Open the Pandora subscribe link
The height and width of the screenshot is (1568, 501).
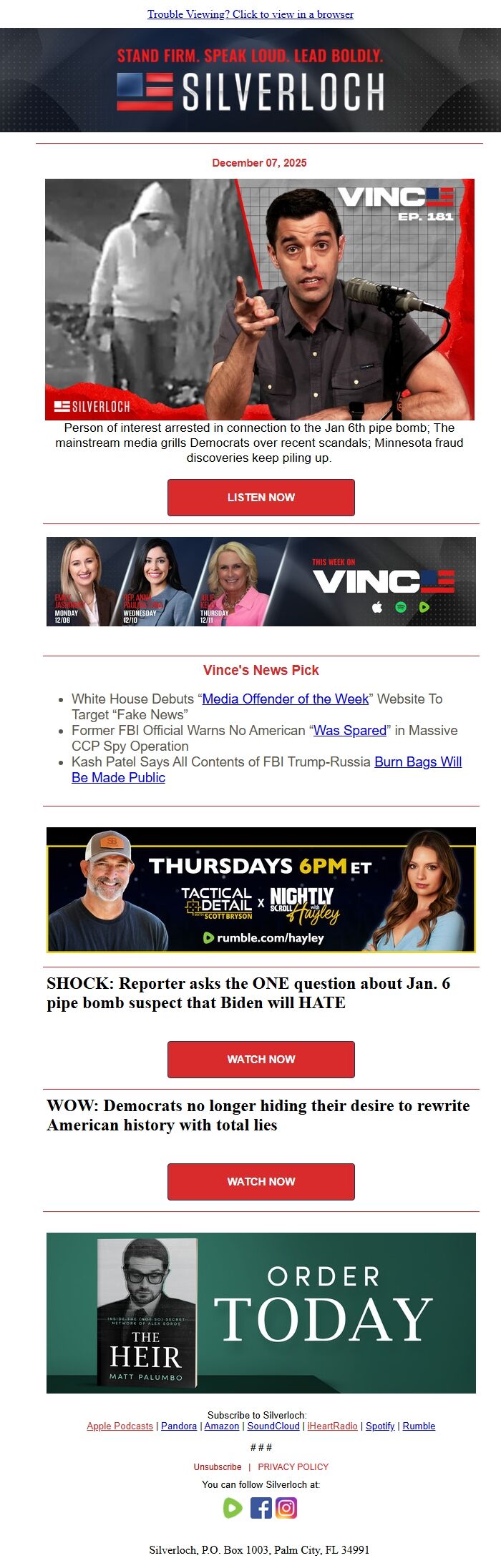179,1426
